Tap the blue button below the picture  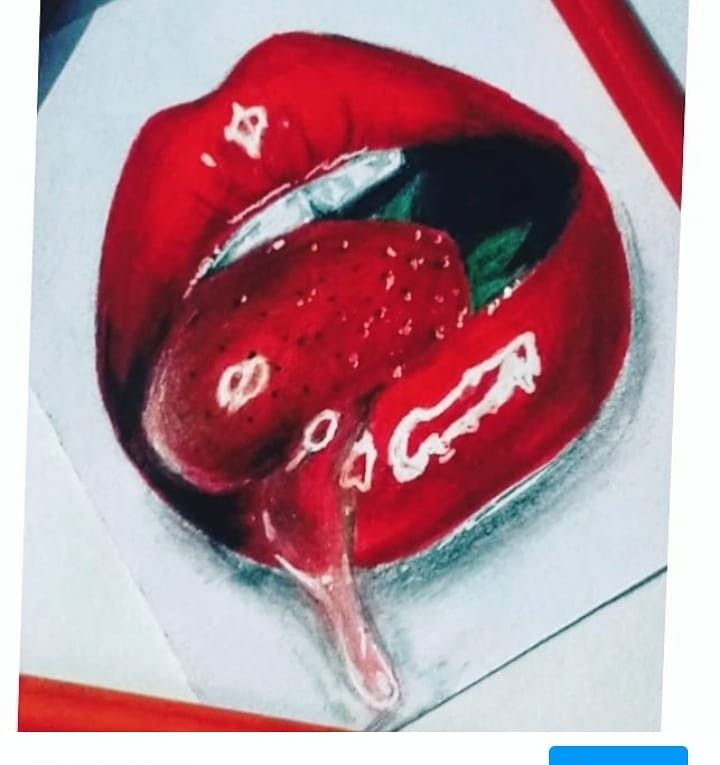pyautogui.click(x=617, y=755)
